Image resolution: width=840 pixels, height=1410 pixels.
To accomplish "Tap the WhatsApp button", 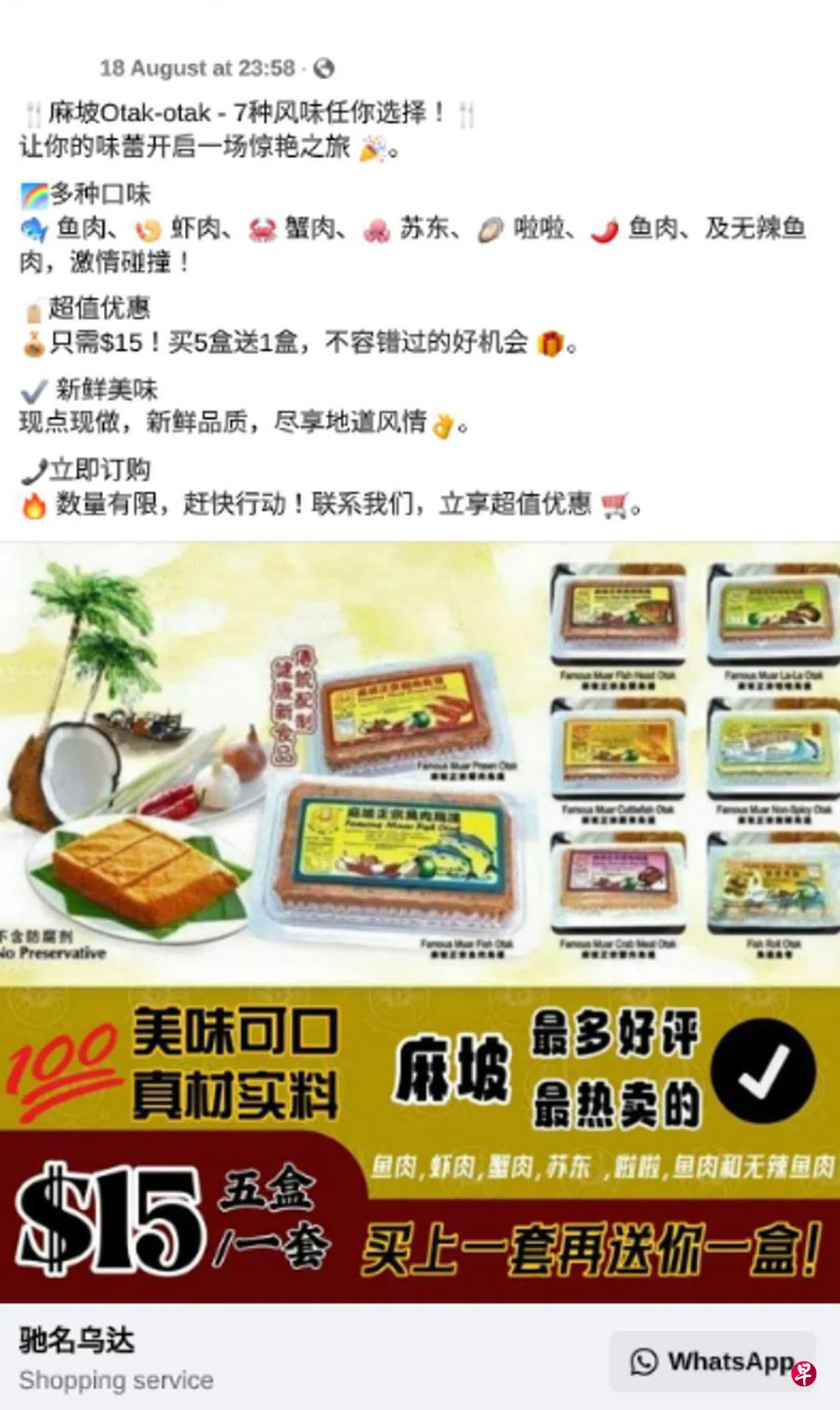I will 712,1361.
